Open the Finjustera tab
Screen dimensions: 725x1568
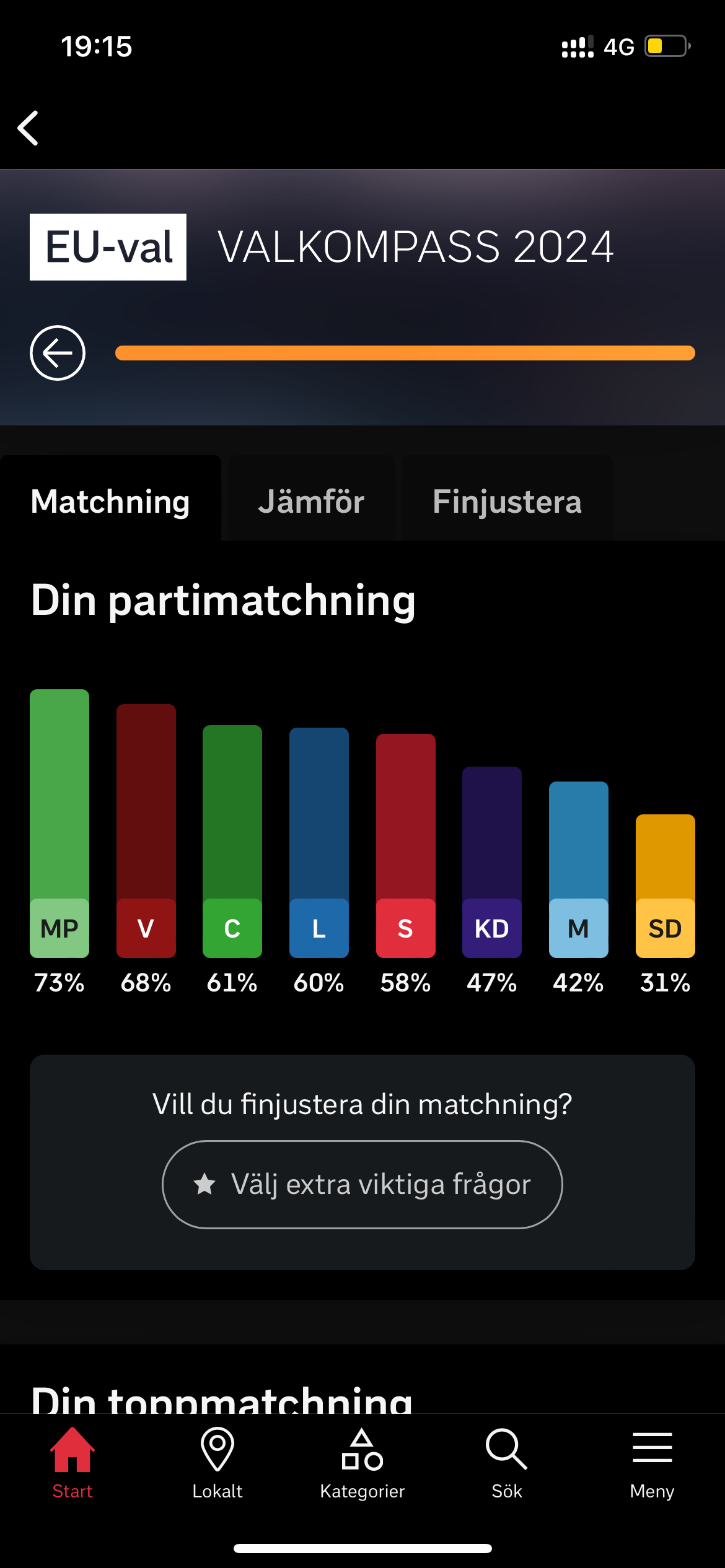(507, 501)
